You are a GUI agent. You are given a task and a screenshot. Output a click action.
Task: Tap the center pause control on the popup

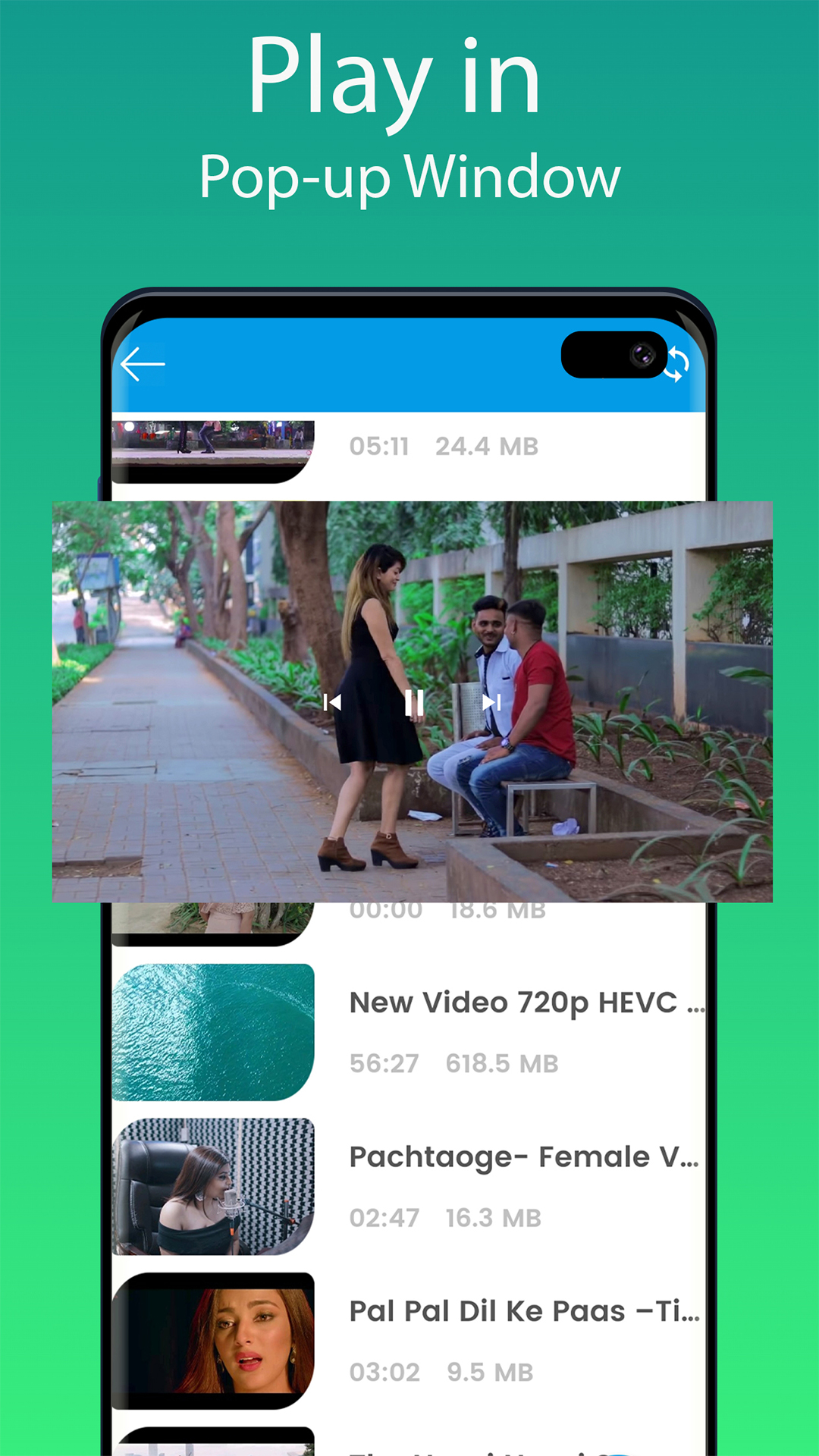click(x=414, y=701)
